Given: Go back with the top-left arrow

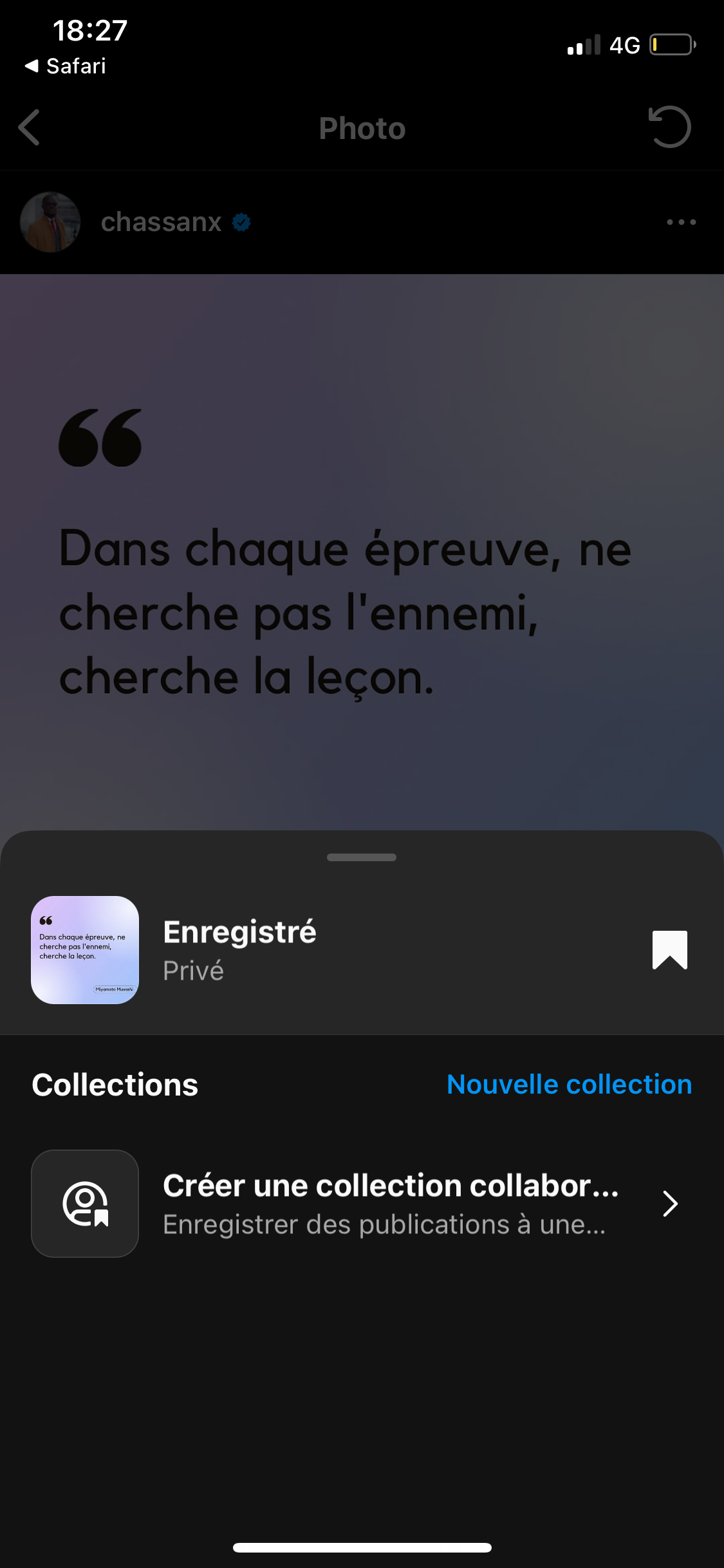Looking at the screenshot, I should [x=30, y=127].
